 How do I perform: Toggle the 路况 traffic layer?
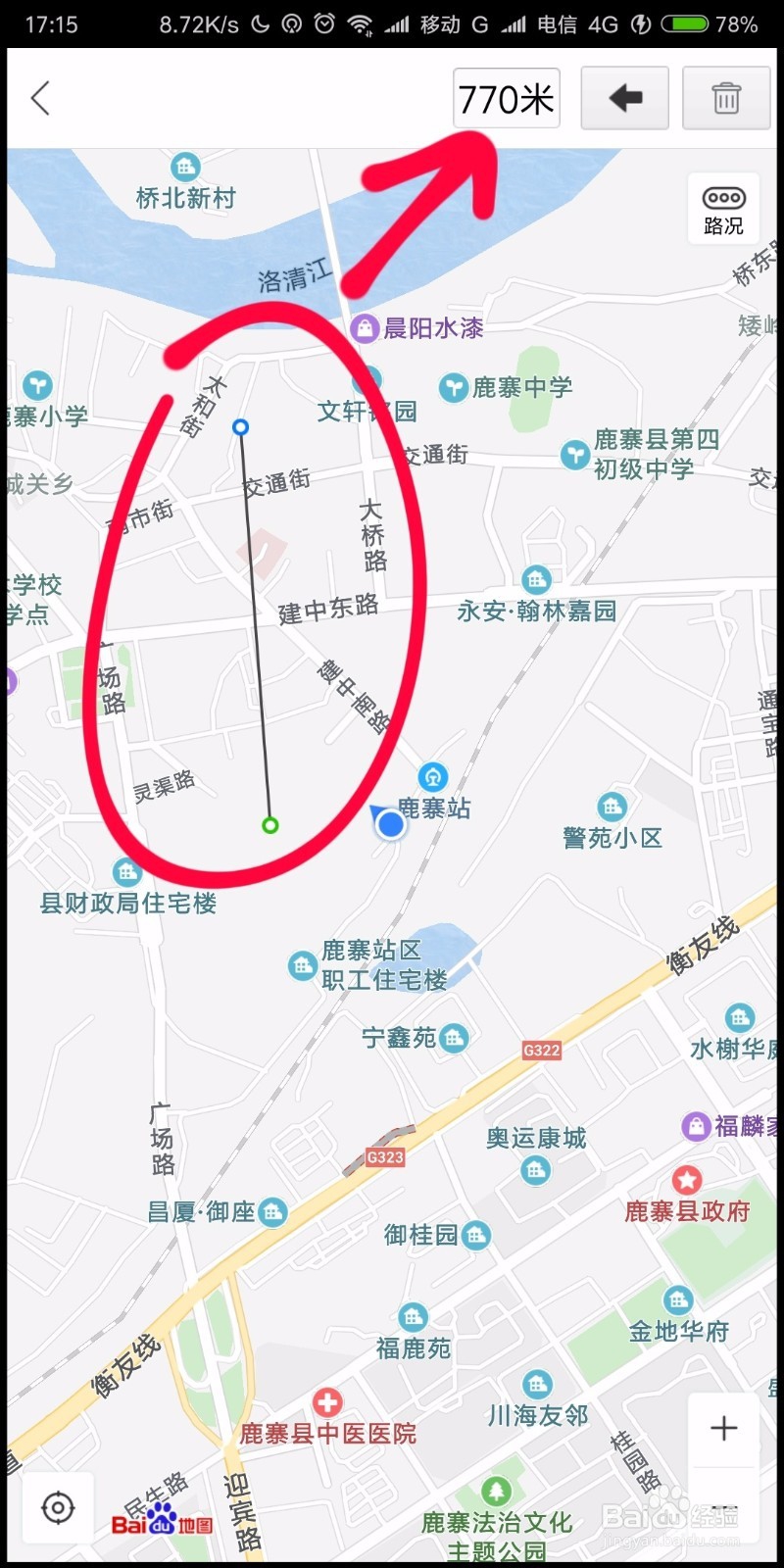click(724, 209)
